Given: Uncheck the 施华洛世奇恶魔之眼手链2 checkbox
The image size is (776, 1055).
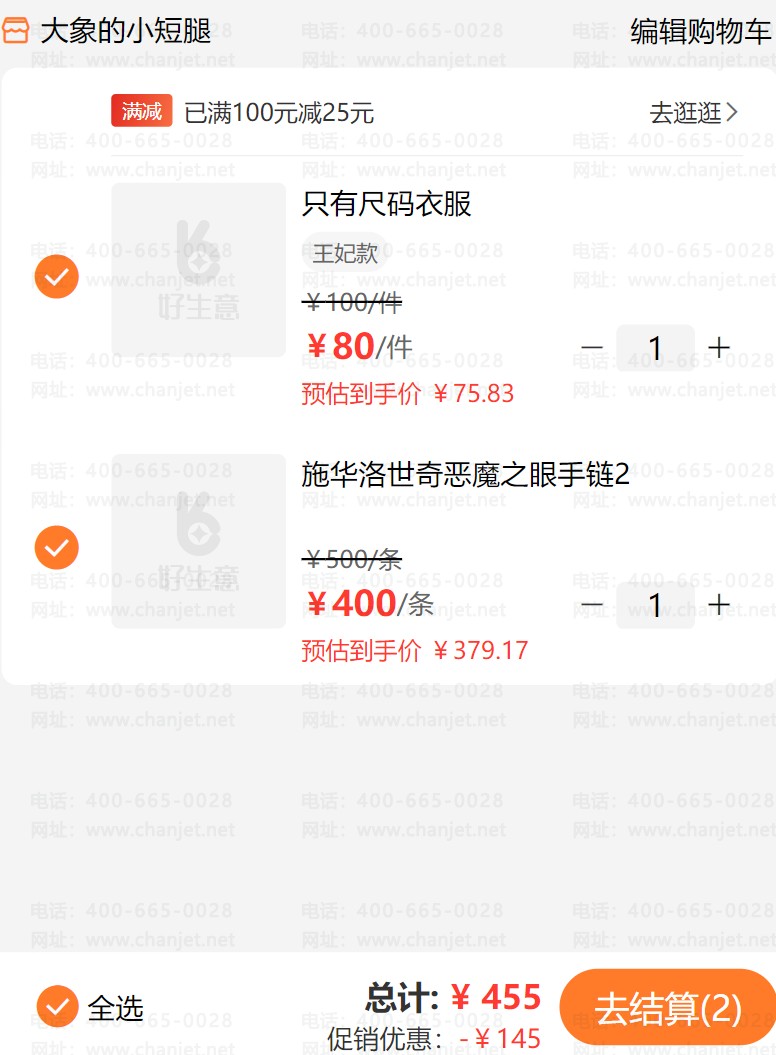Looking at the screenshot, I should [57, 547].
